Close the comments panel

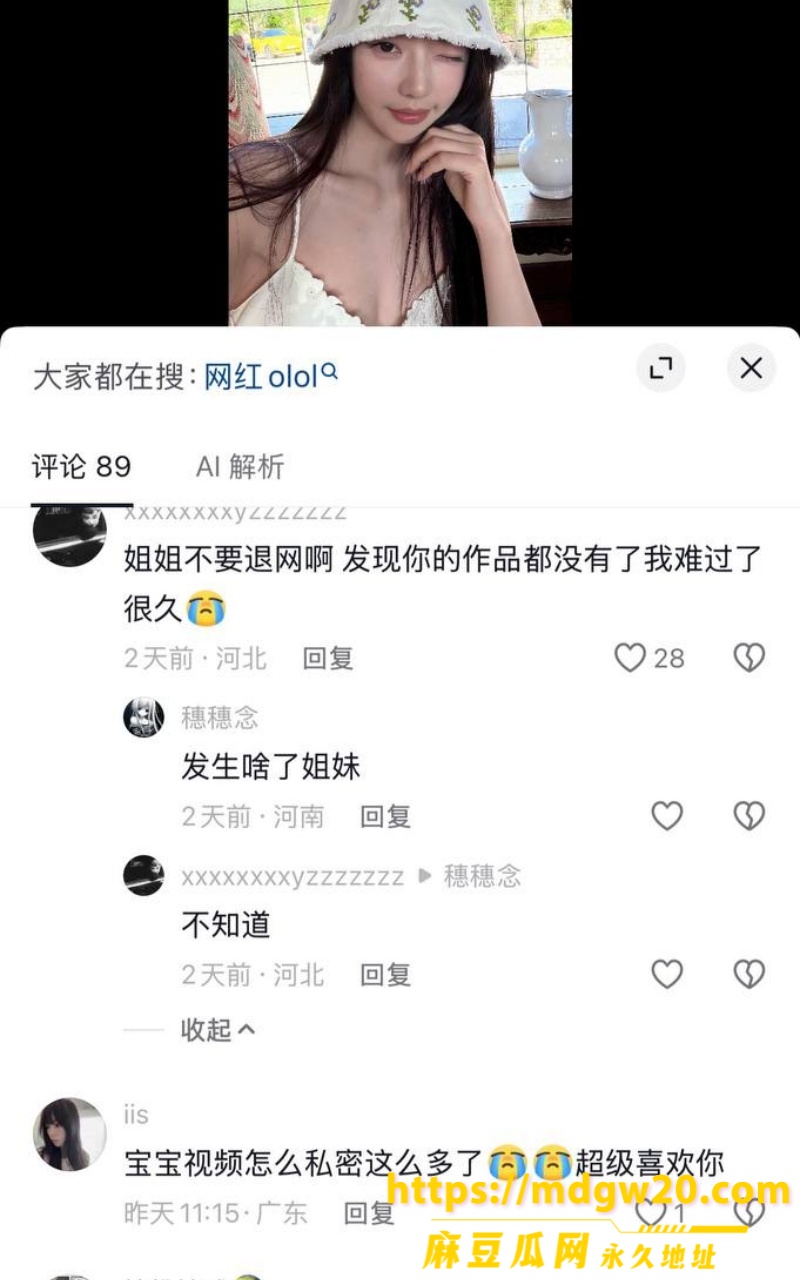click(751, 368)
